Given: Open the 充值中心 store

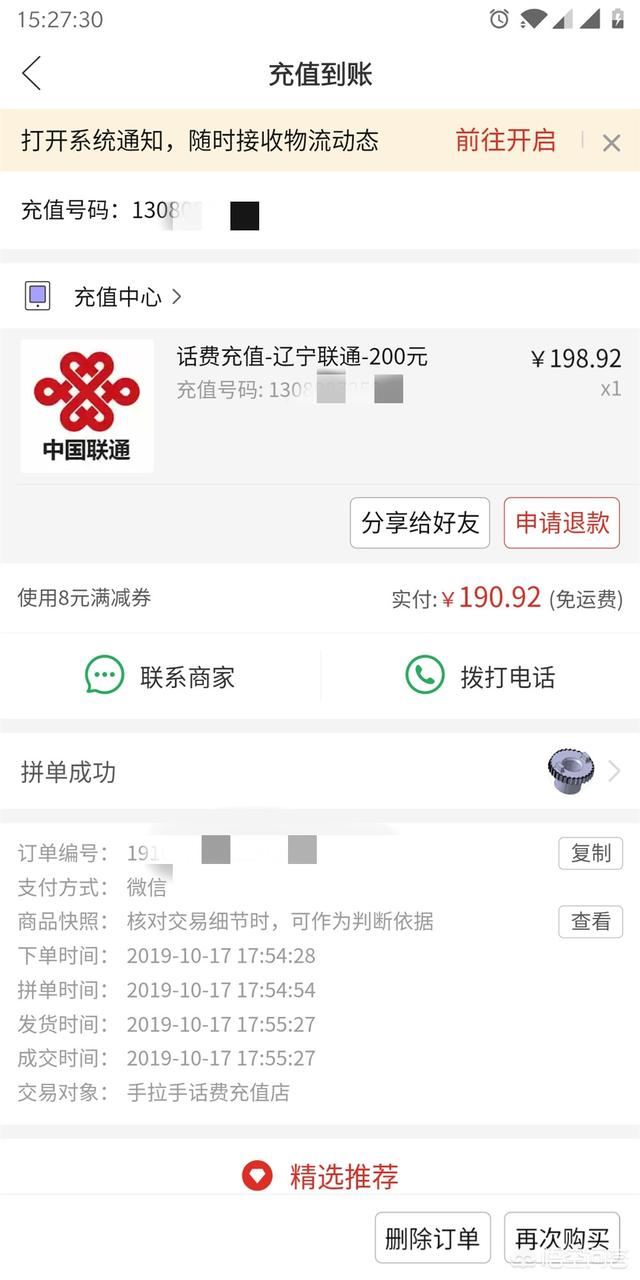Looking at the screenshot, I should [x=117, y=297].
